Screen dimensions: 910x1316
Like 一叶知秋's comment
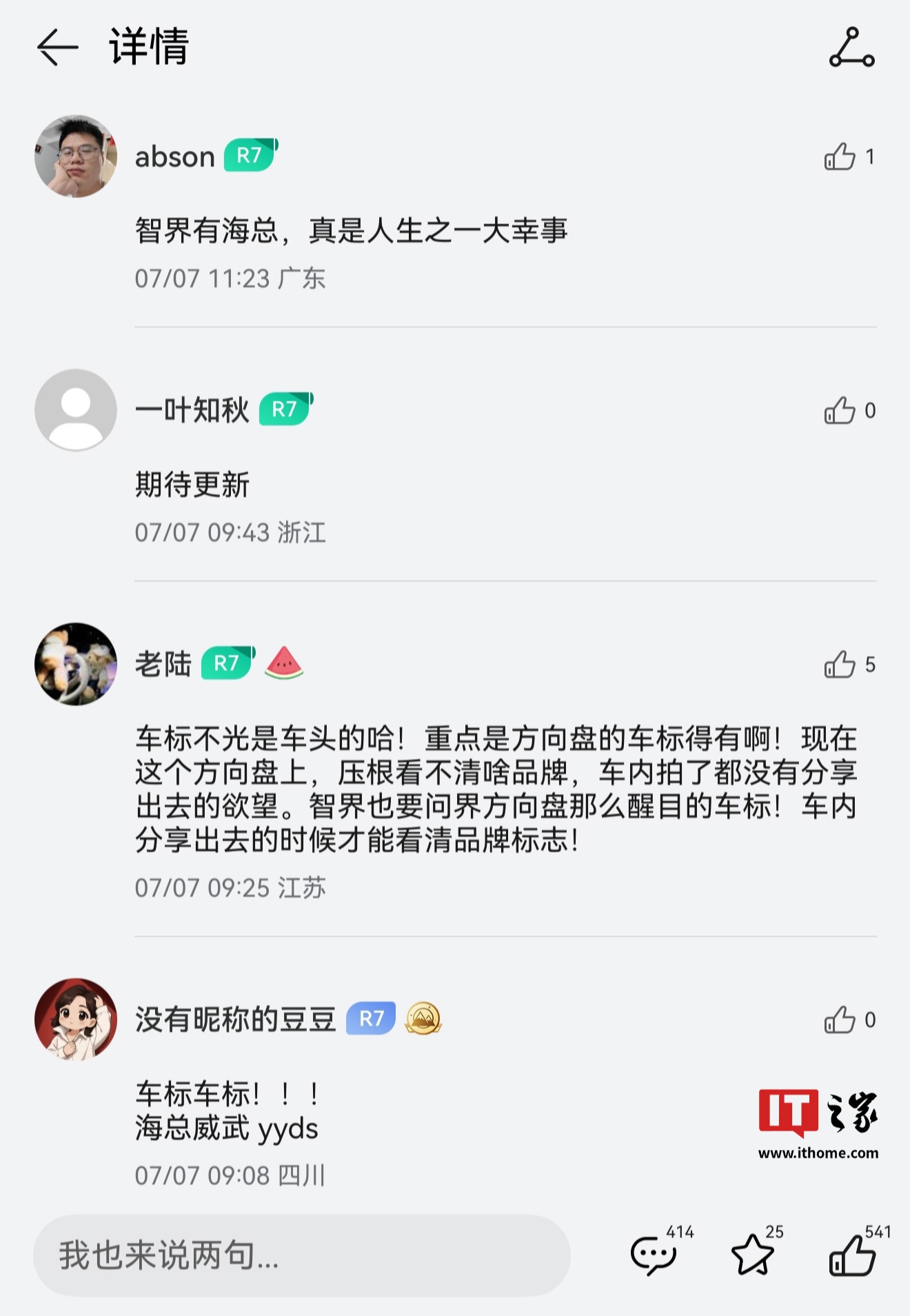pyautogui.click(x=840, y=411)
